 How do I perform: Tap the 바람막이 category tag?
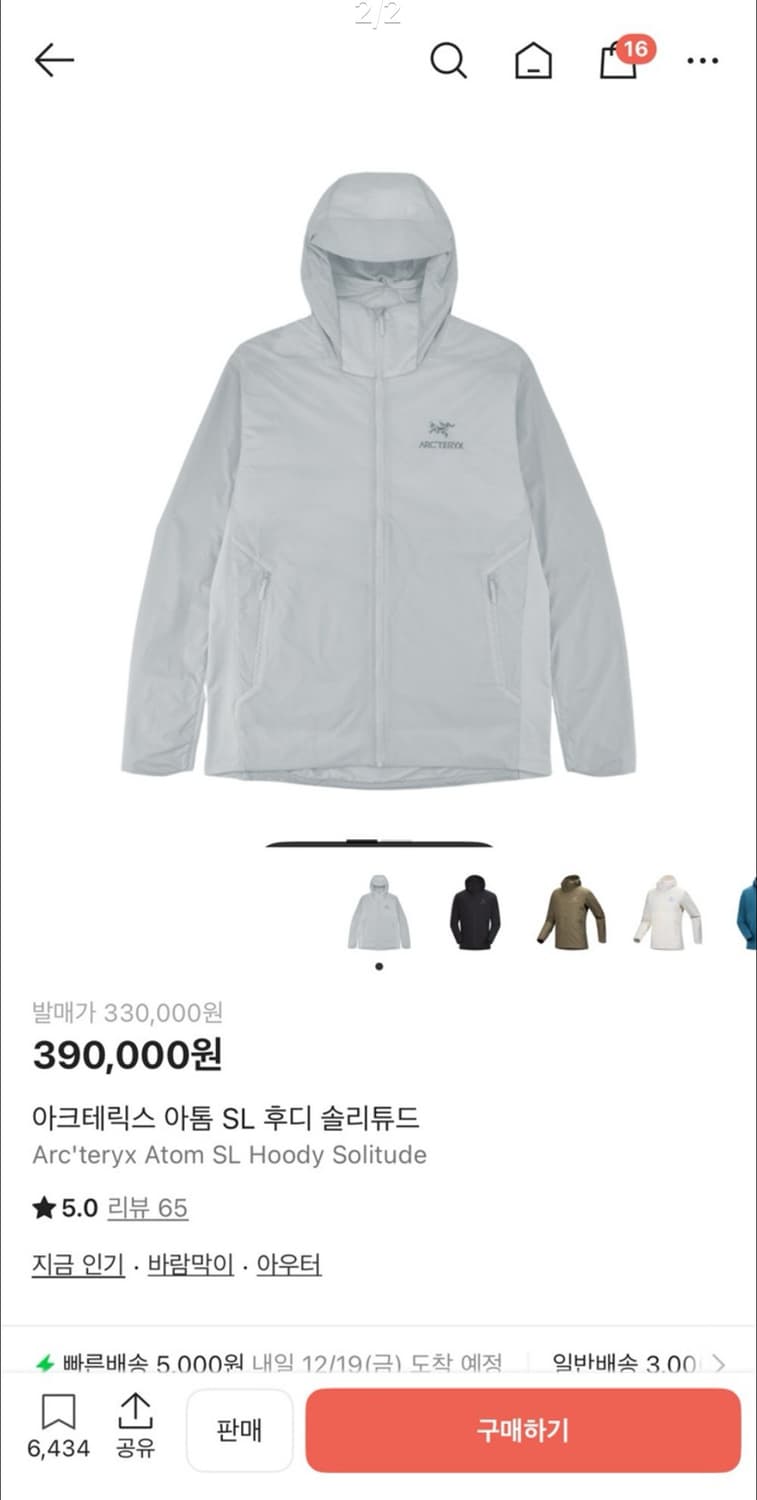click(188, 1263)
